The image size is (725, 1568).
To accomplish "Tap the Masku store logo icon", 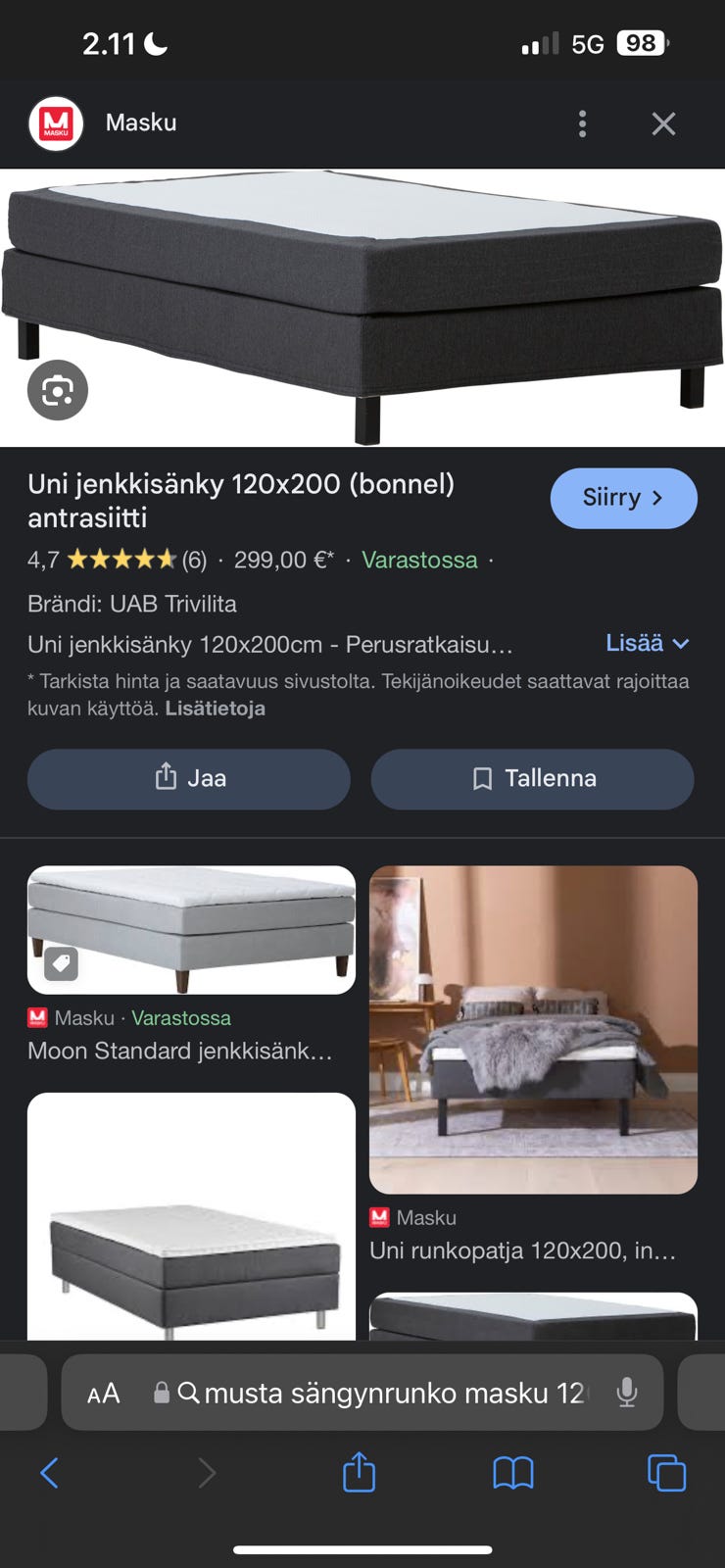I will click(x=56, y=122).
